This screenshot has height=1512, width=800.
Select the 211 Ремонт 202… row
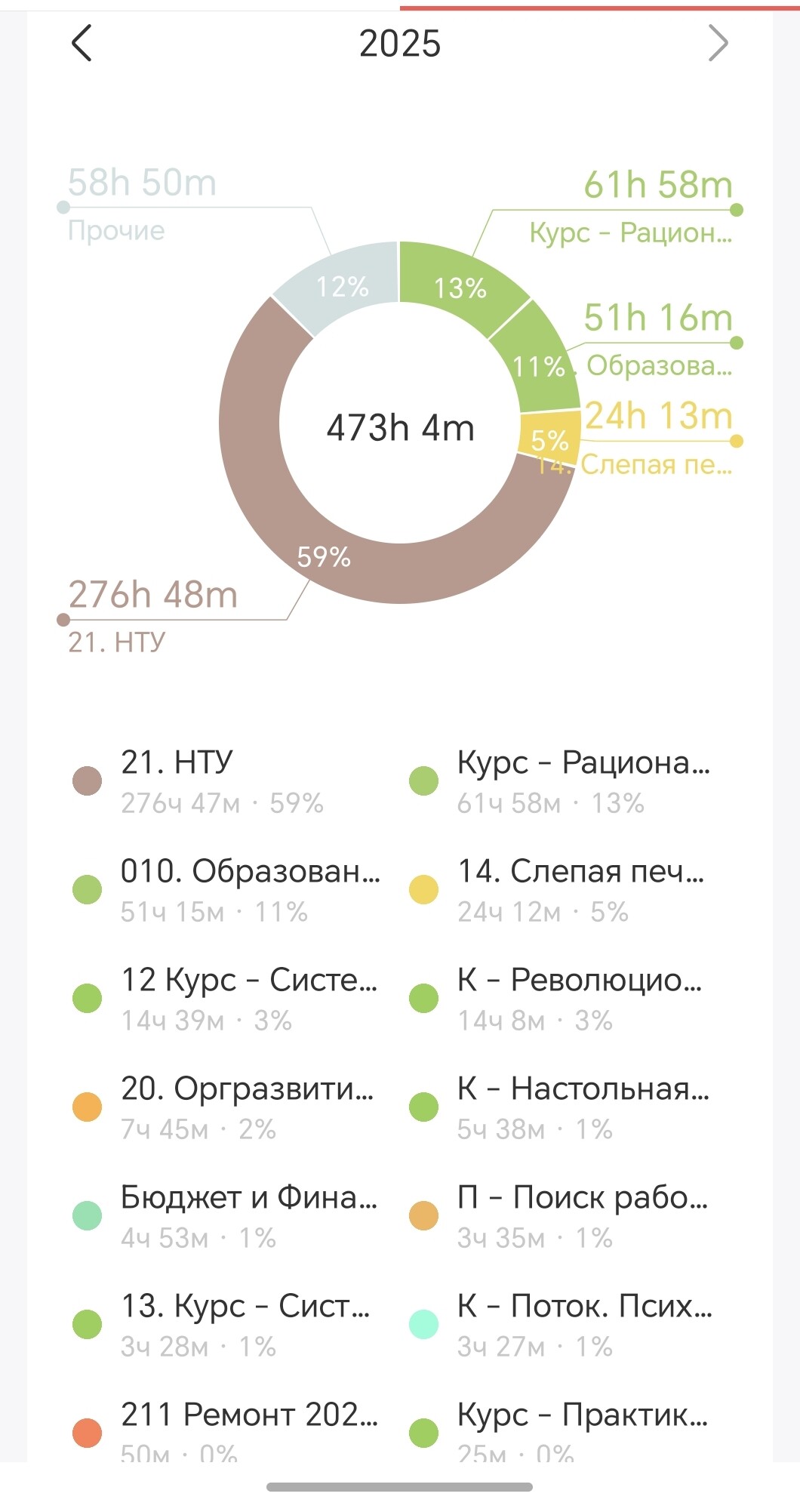(226, 1430)
